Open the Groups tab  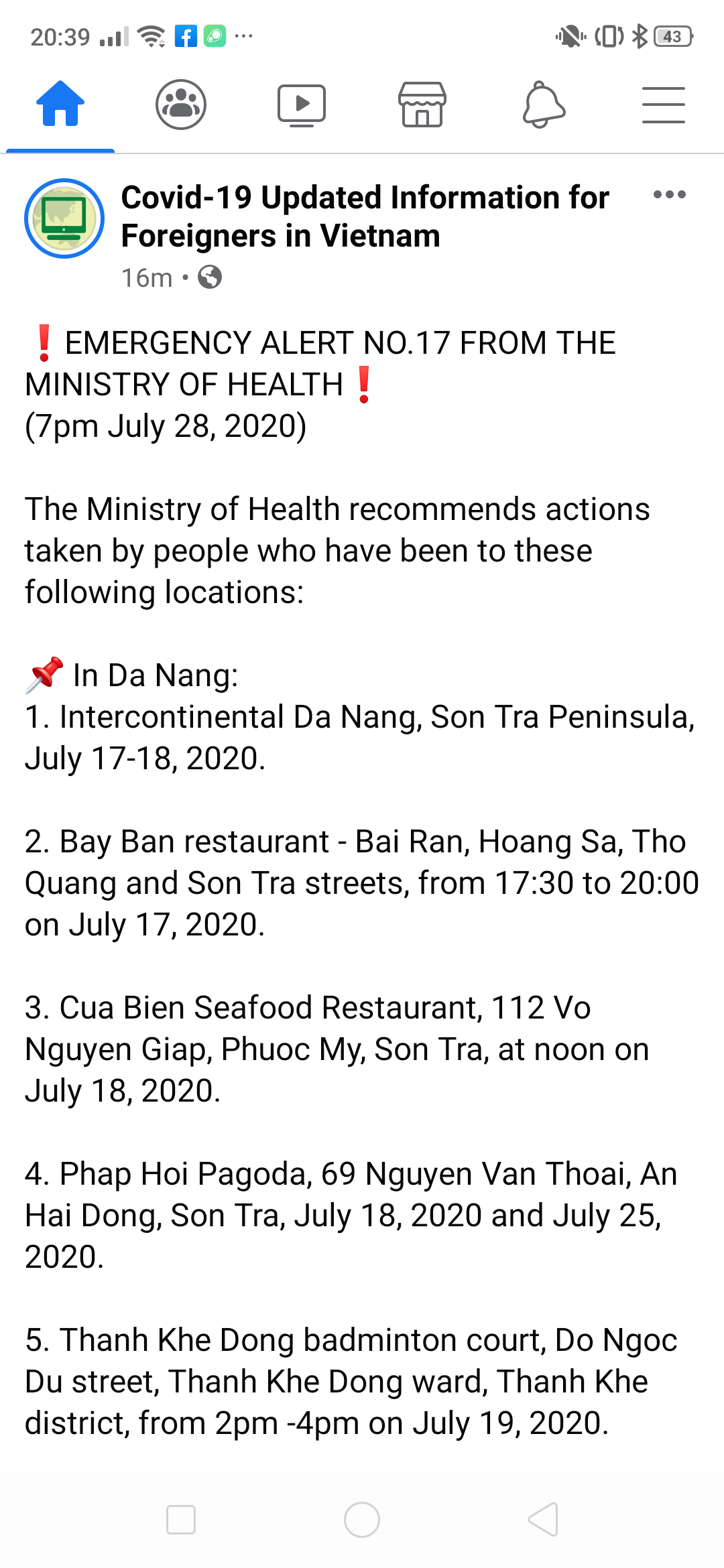181,105
